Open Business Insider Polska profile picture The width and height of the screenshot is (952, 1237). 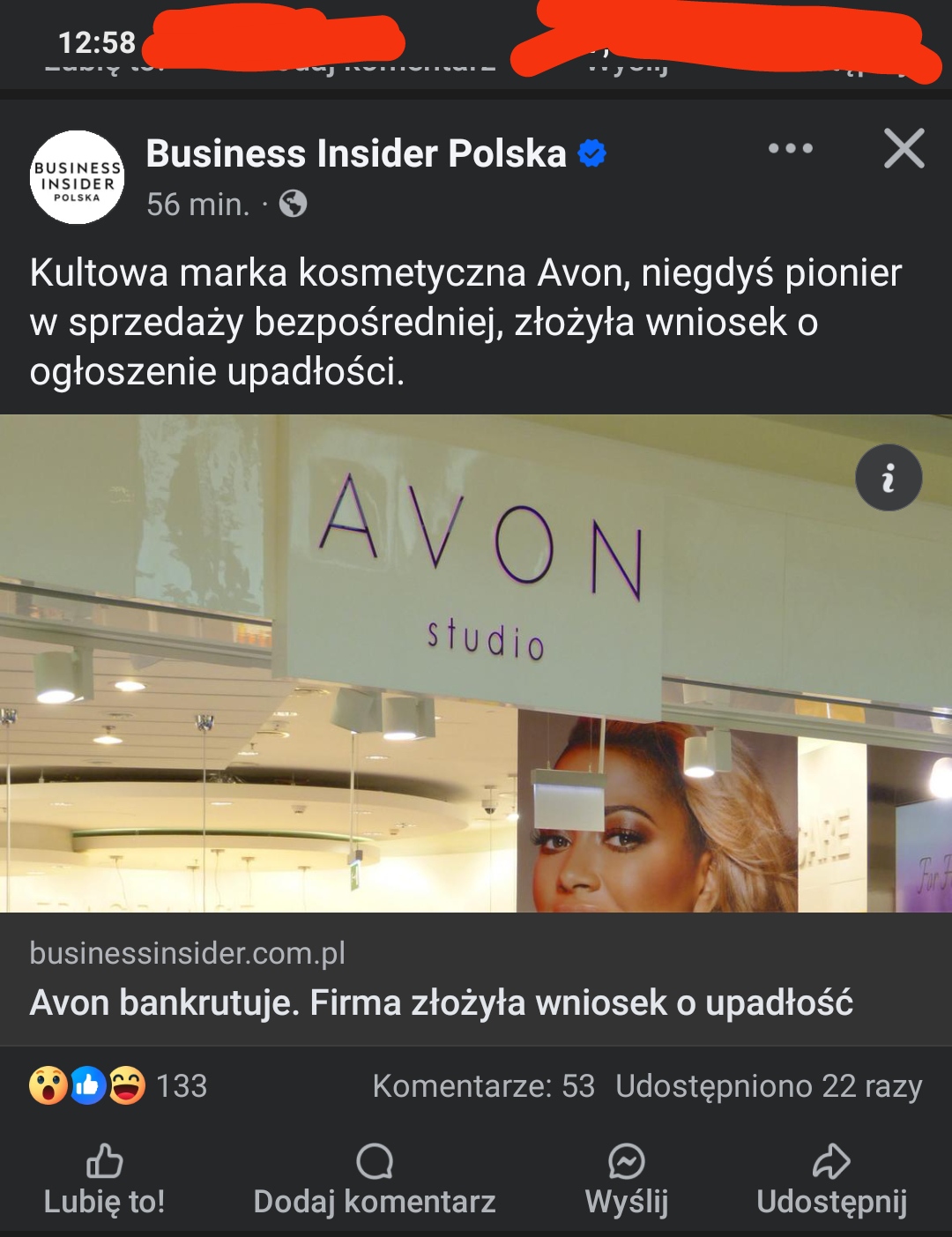(78, 177)
